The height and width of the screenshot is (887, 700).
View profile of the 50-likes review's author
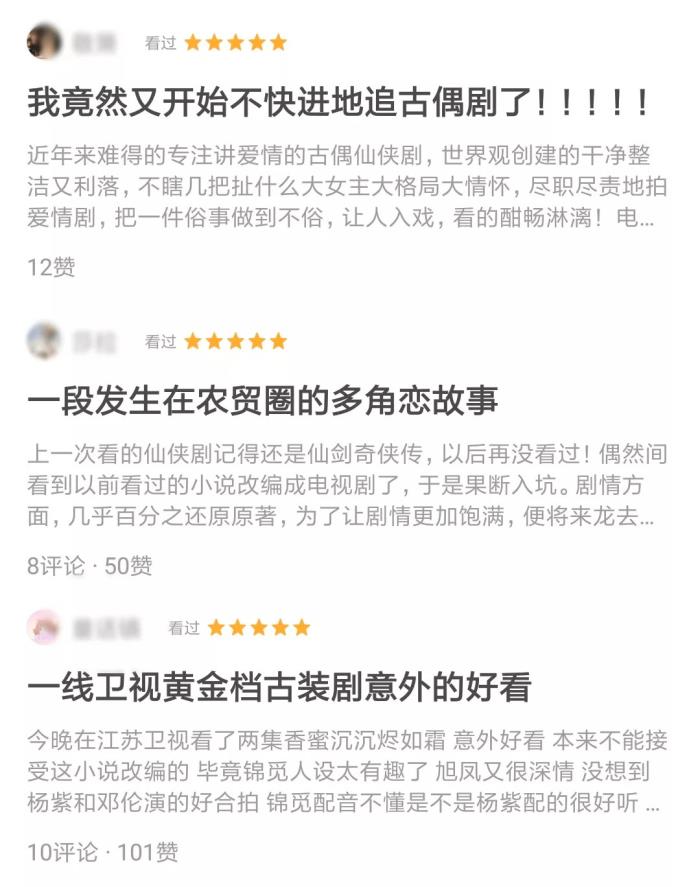[x=45, y=342]
